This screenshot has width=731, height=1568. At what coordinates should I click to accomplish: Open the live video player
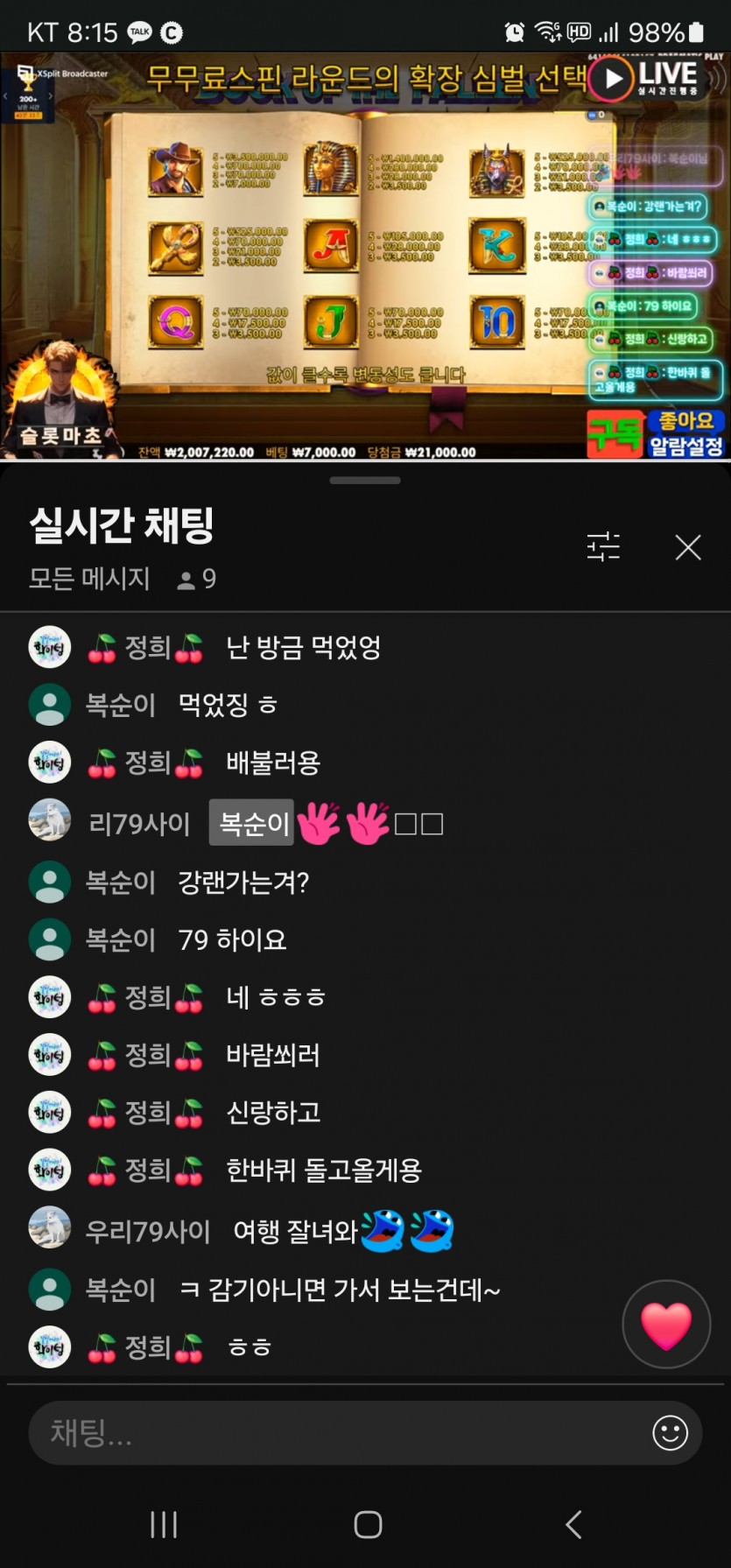(365, 256)
